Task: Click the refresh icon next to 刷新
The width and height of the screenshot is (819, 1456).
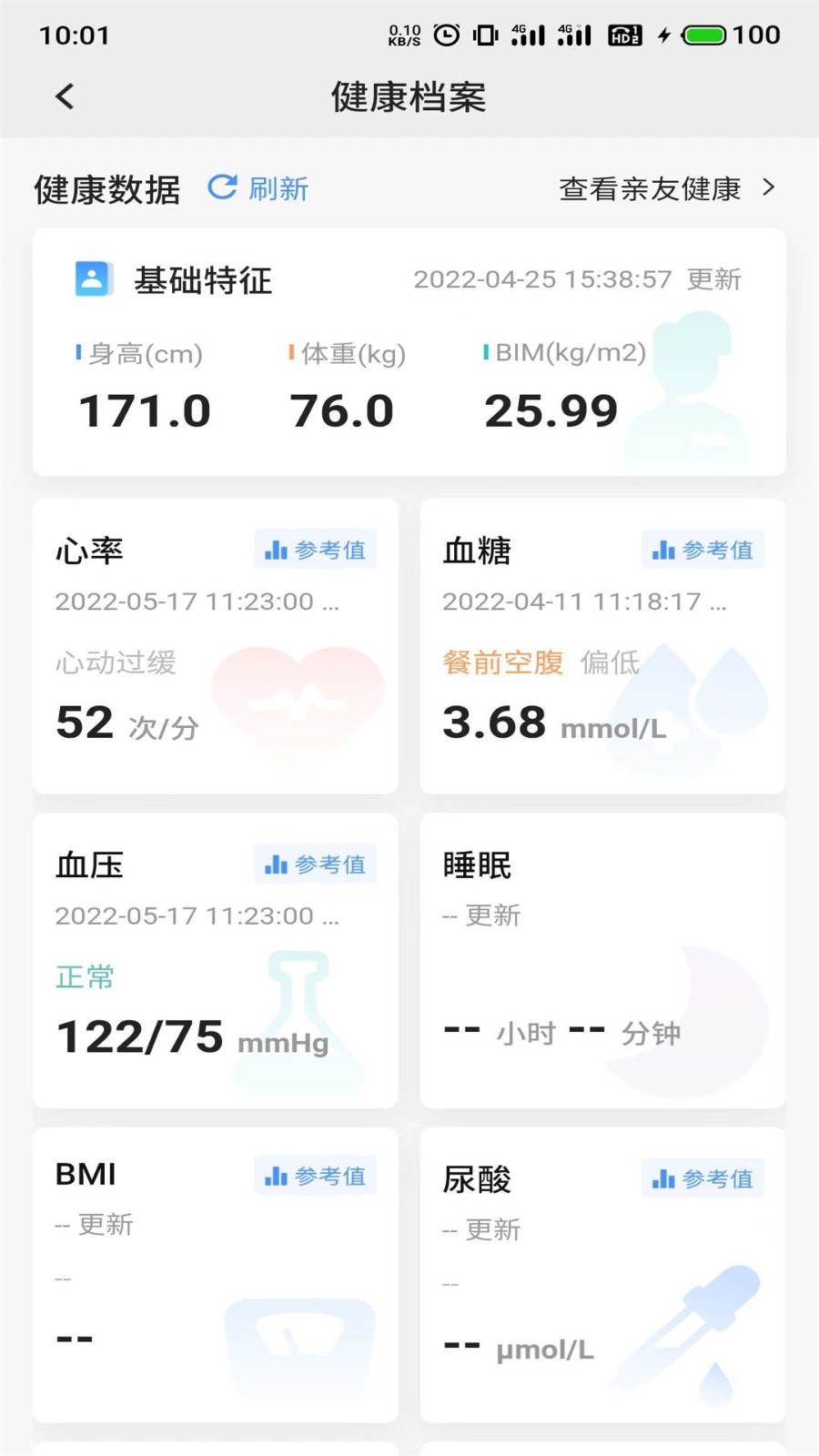Action: pyautogui.click(x=222, y=187)
